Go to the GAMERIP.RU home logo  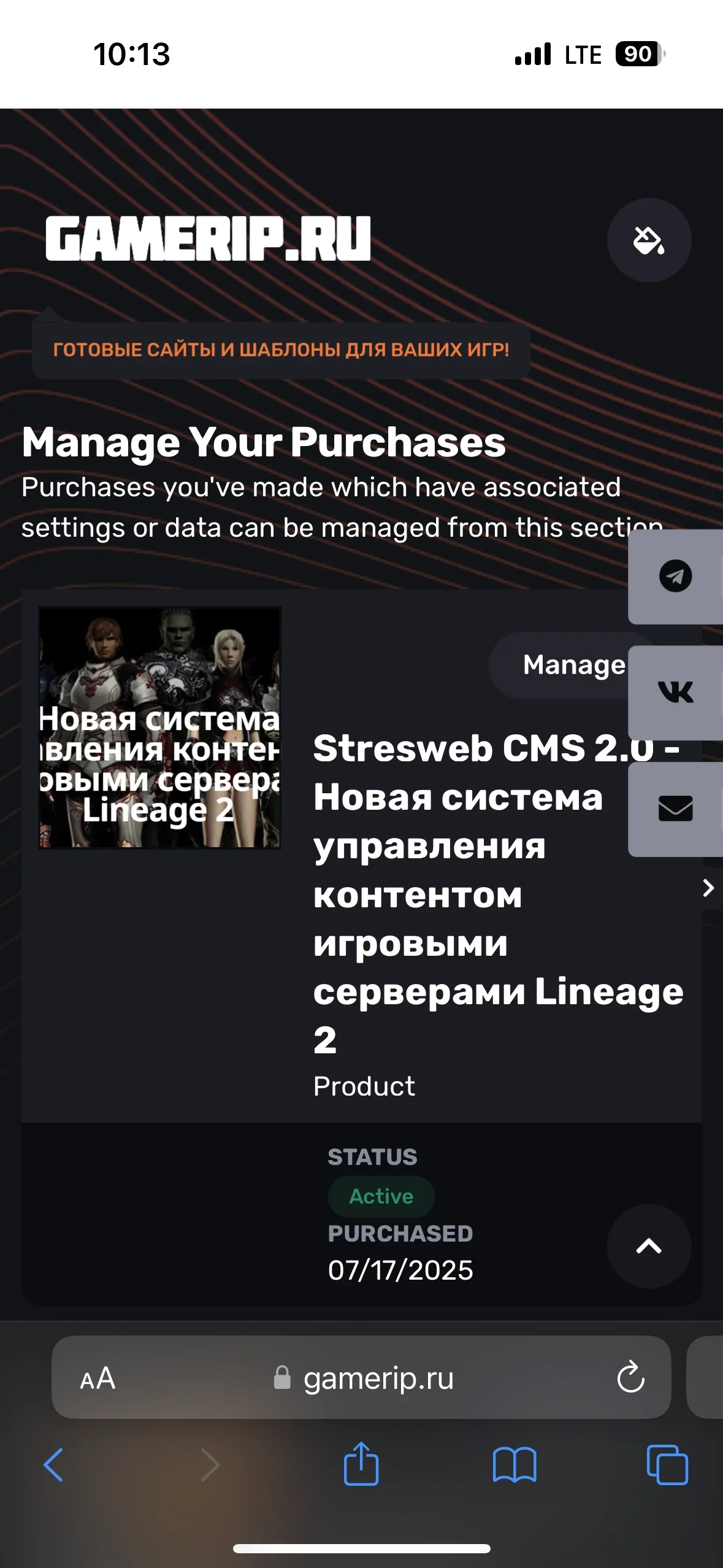208,239
